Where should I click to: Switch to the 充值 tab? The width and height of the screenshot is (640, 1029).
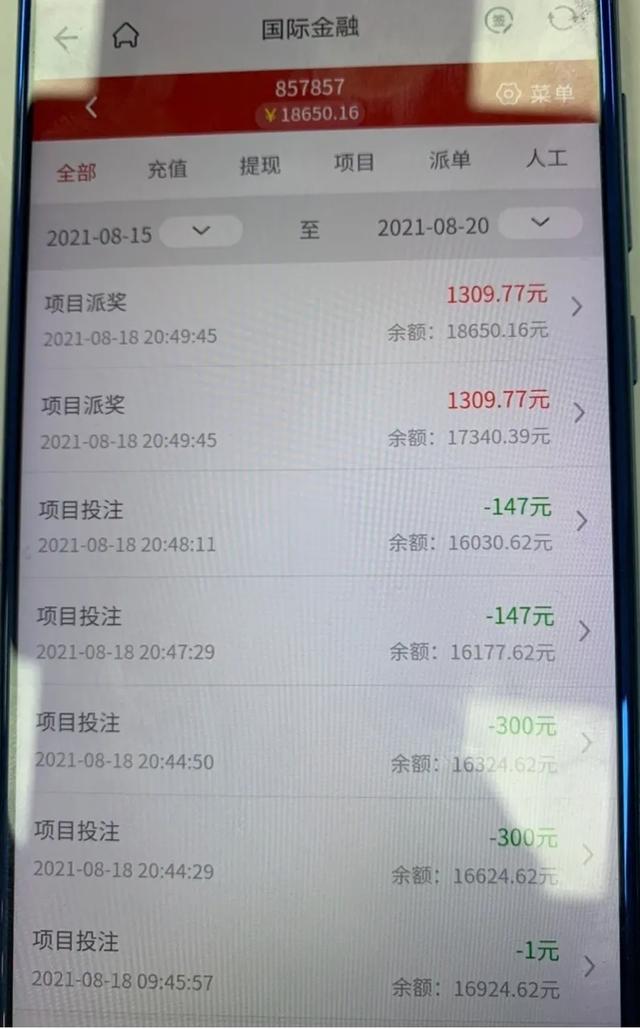point(167,169)
